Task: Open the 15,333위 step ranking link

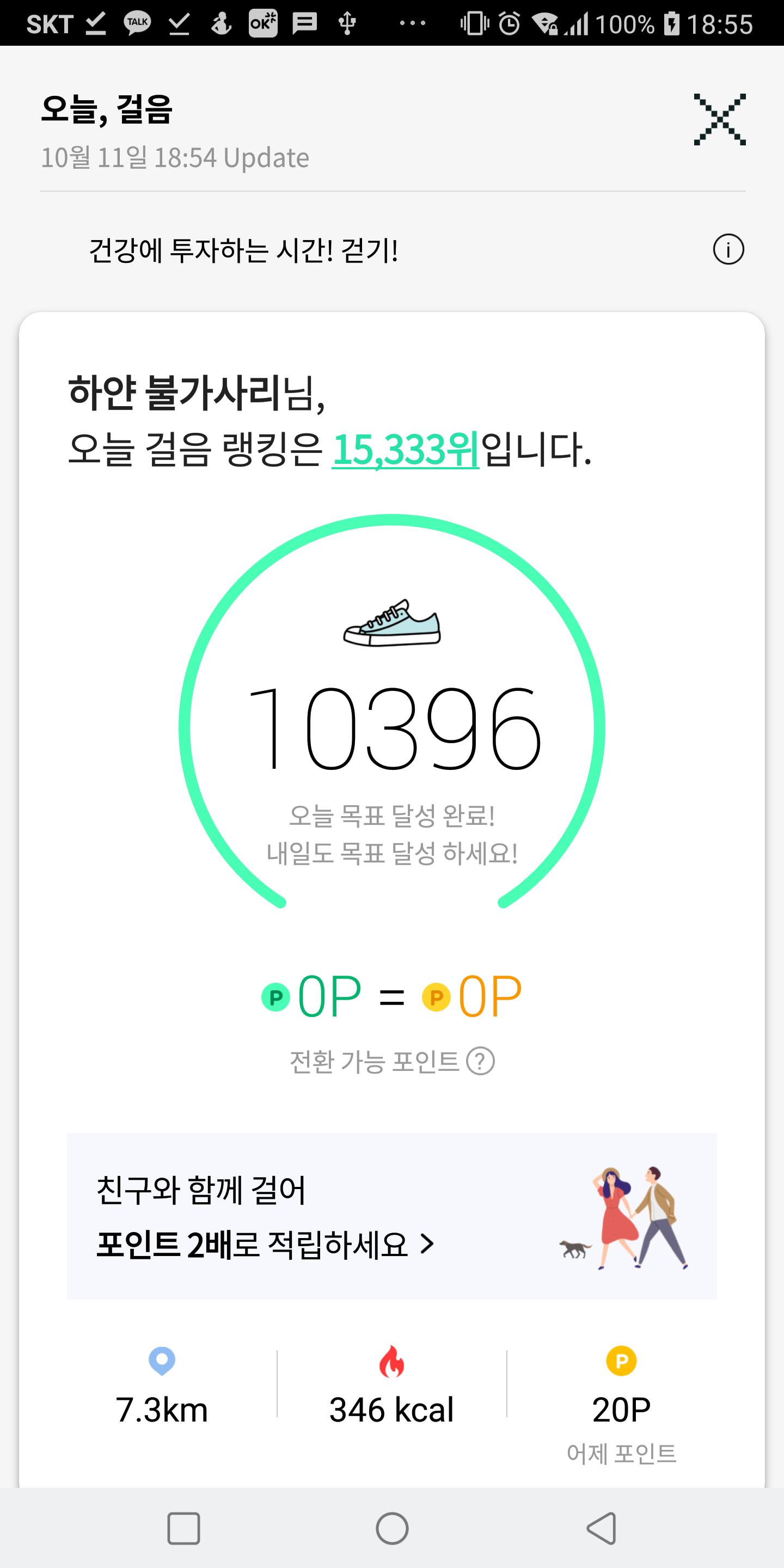Action: pyautogui.click(x=406, y=450)
